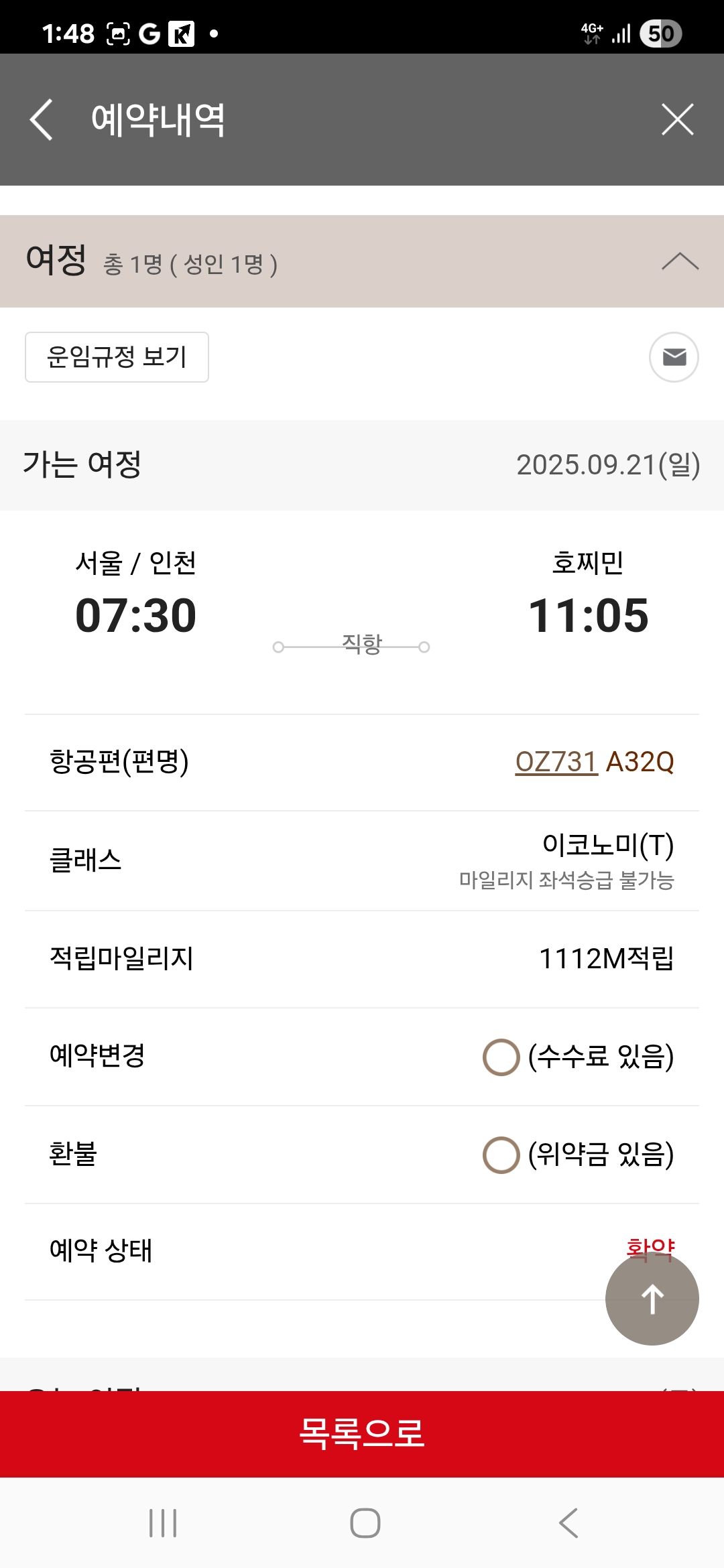Open flight OZ731 details link
This screenshot has height=1568, width=724.
click(x=556, y=762)
